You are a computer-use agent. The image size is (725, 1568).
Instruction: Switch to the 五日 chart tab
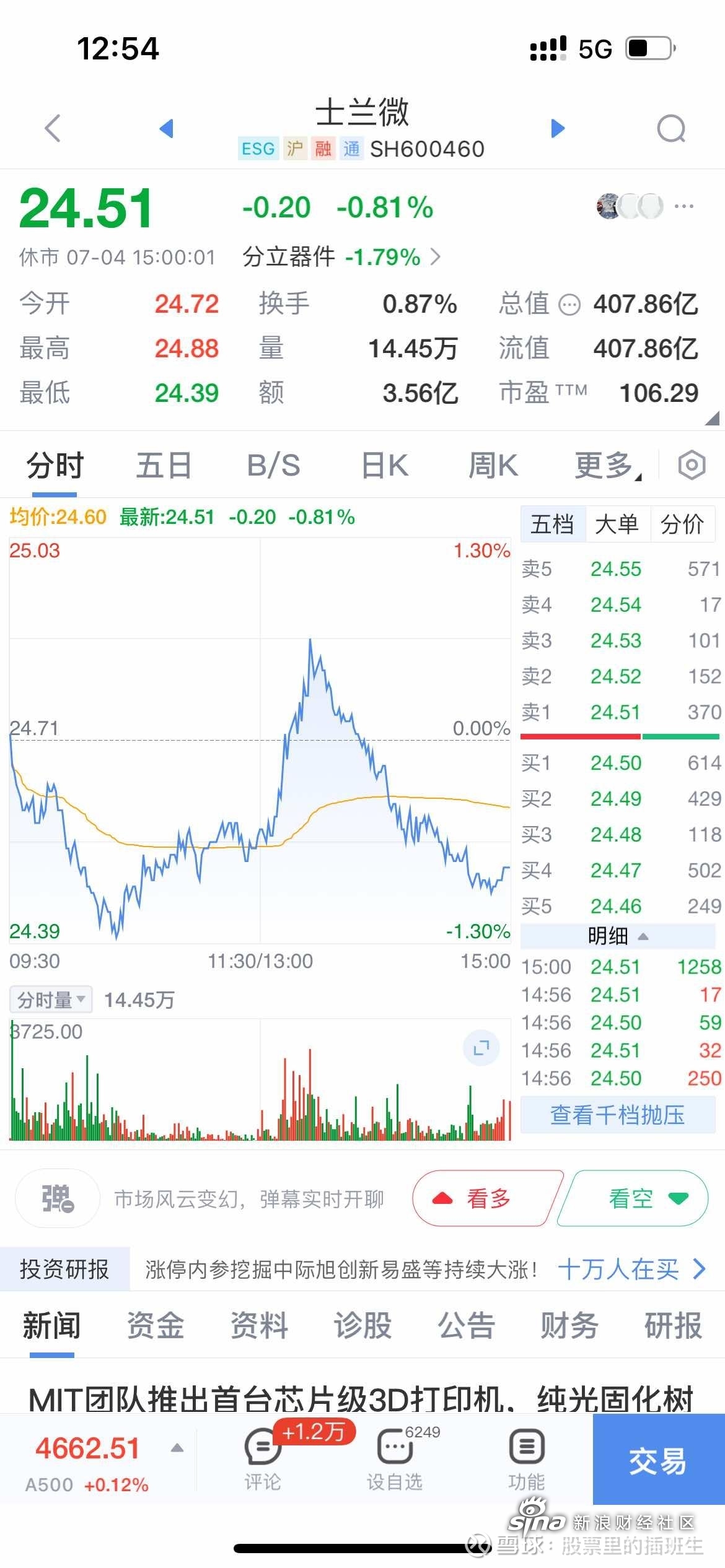coord(164,465)
